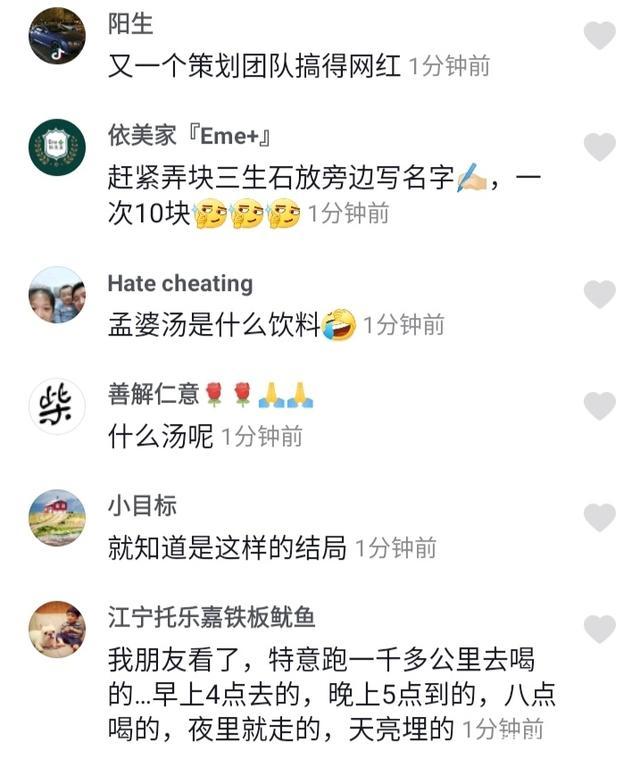Image resolution: width=640 pixels, height=758 pixels.
Task: Like the comment by 依美家『Eme+』
Action: click(599, 147)
